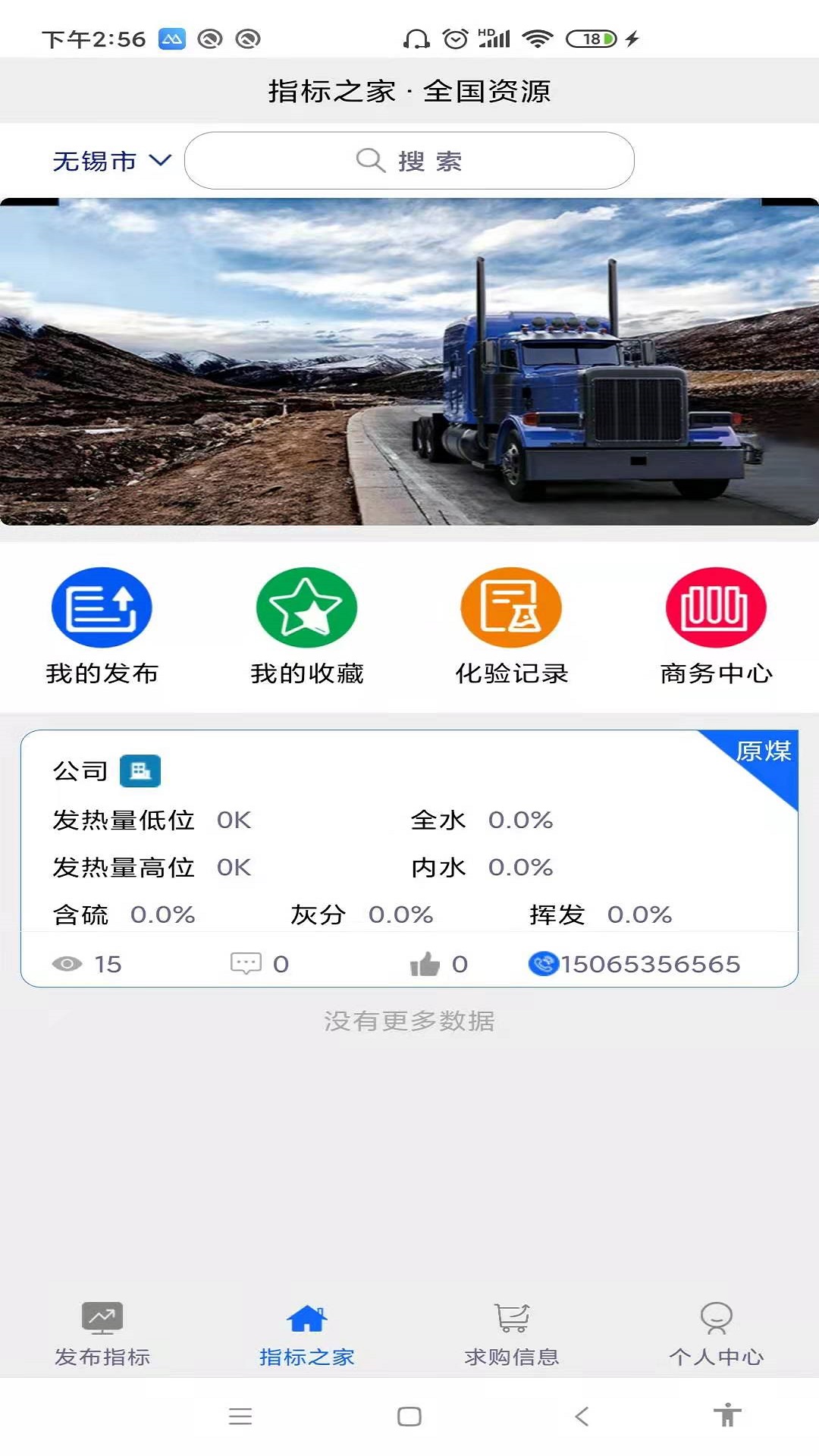
Task: Like the 原煤 listing with thumbs-up
Action: (x=425, y=964)
